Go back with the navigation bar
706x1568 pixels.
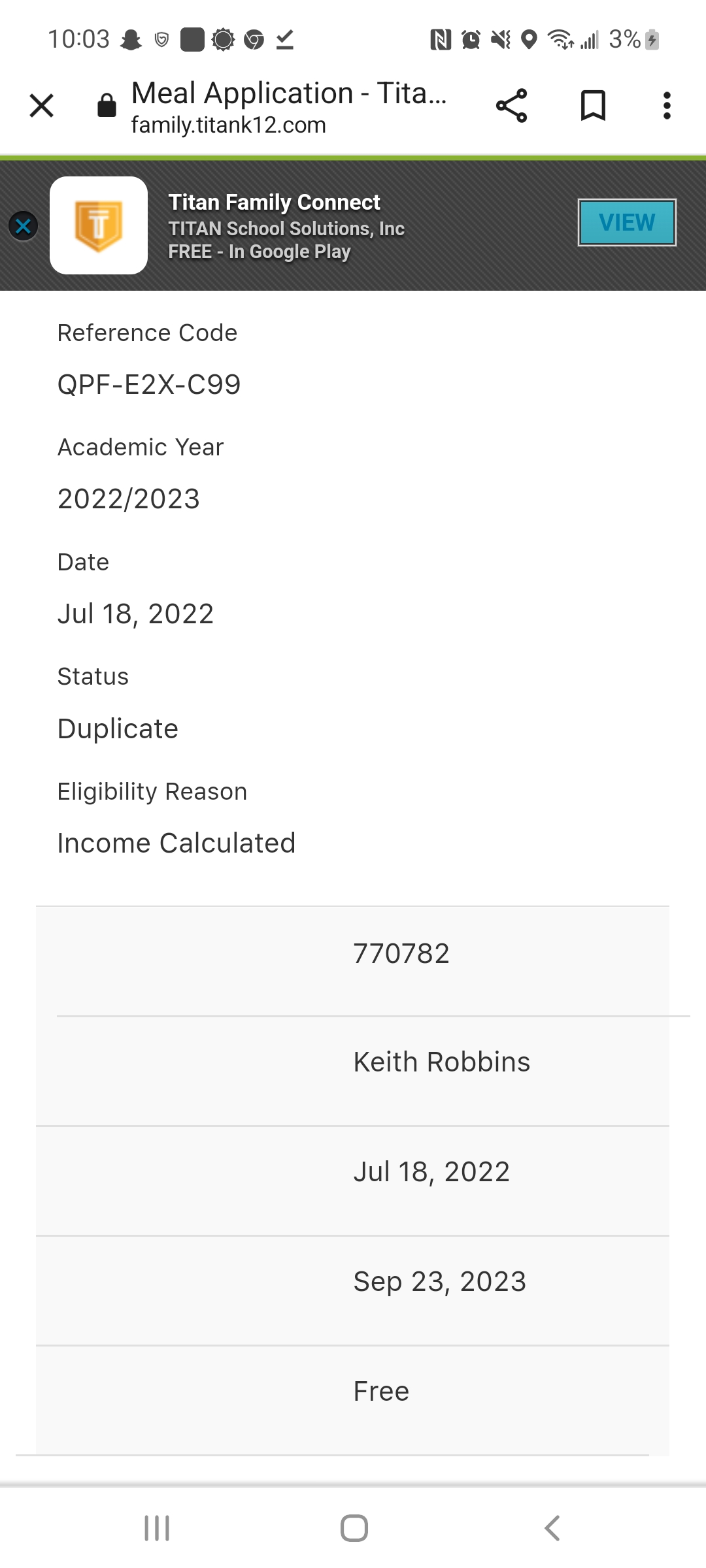pyautogui.click(x=552, y=1528)
